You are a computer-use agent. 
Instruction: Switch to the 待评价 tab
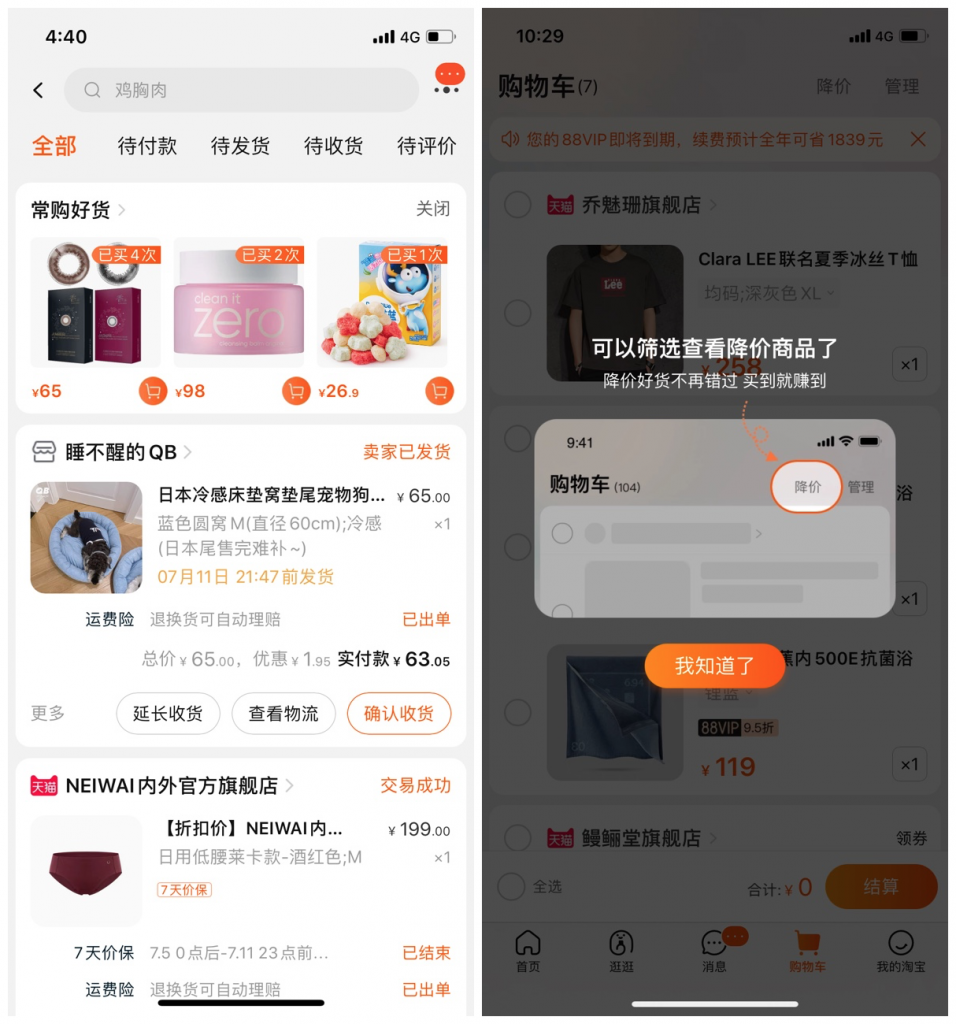coord(426,146)
